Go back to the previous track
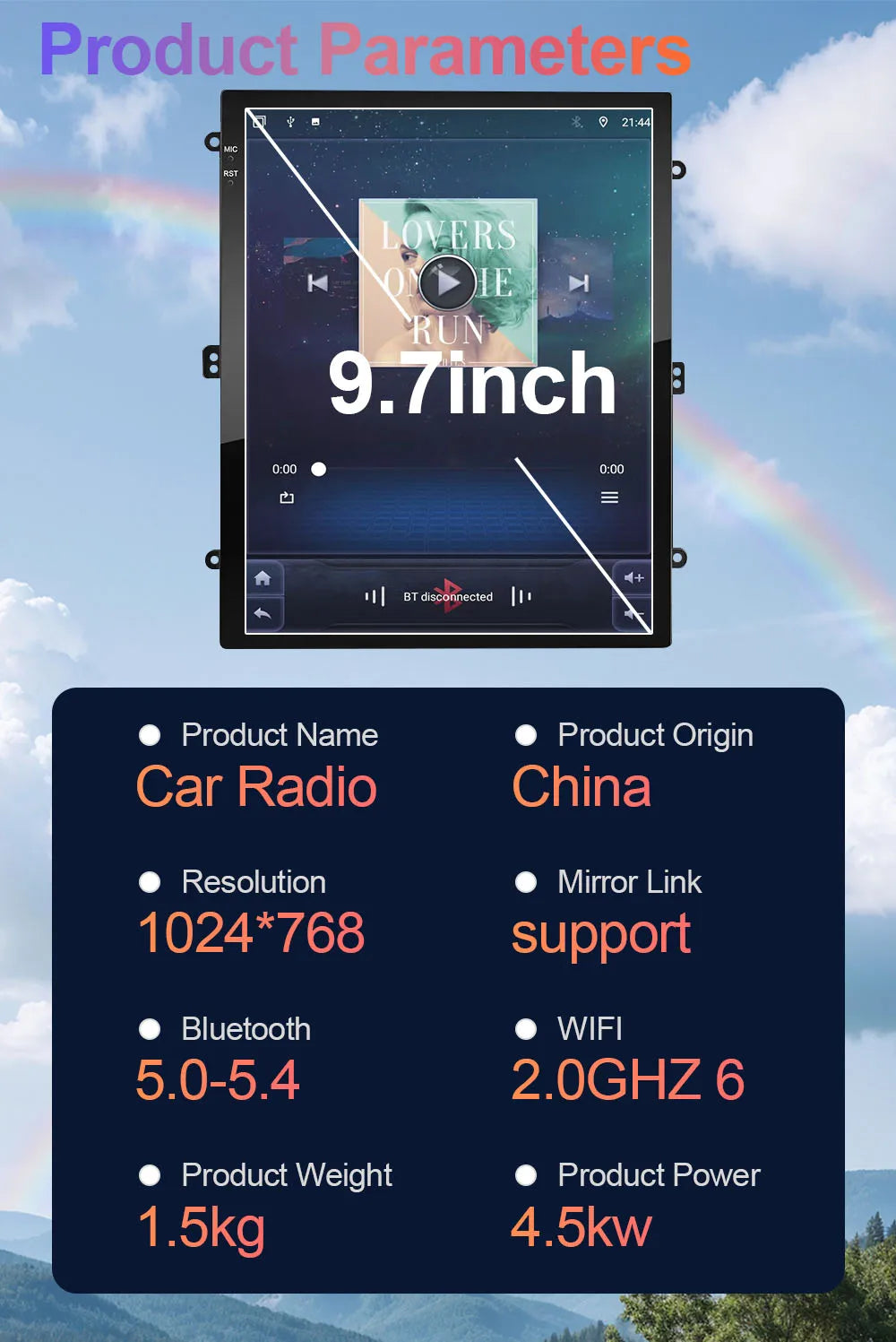The height and width of the screenshot is (1342, 896). click(317, 281)
